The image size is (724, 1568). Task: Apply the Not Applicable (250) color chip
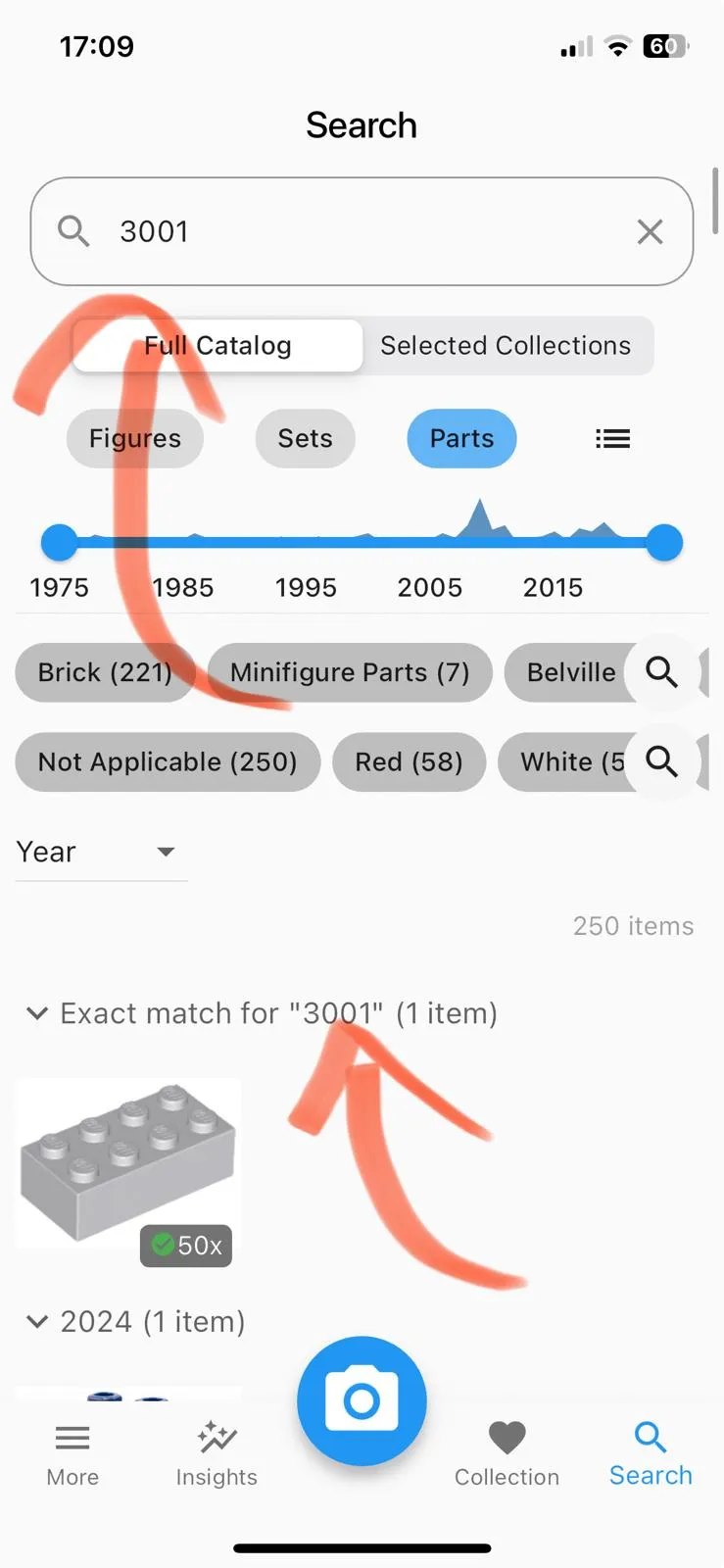[168, 761]
